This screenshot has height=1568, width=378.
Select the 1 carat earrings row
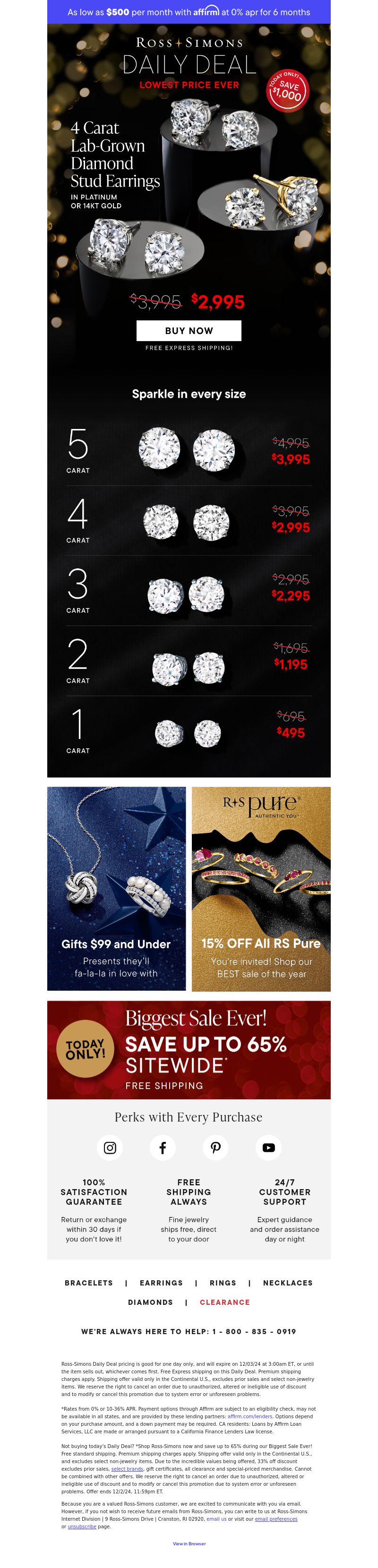click(189, 730)
